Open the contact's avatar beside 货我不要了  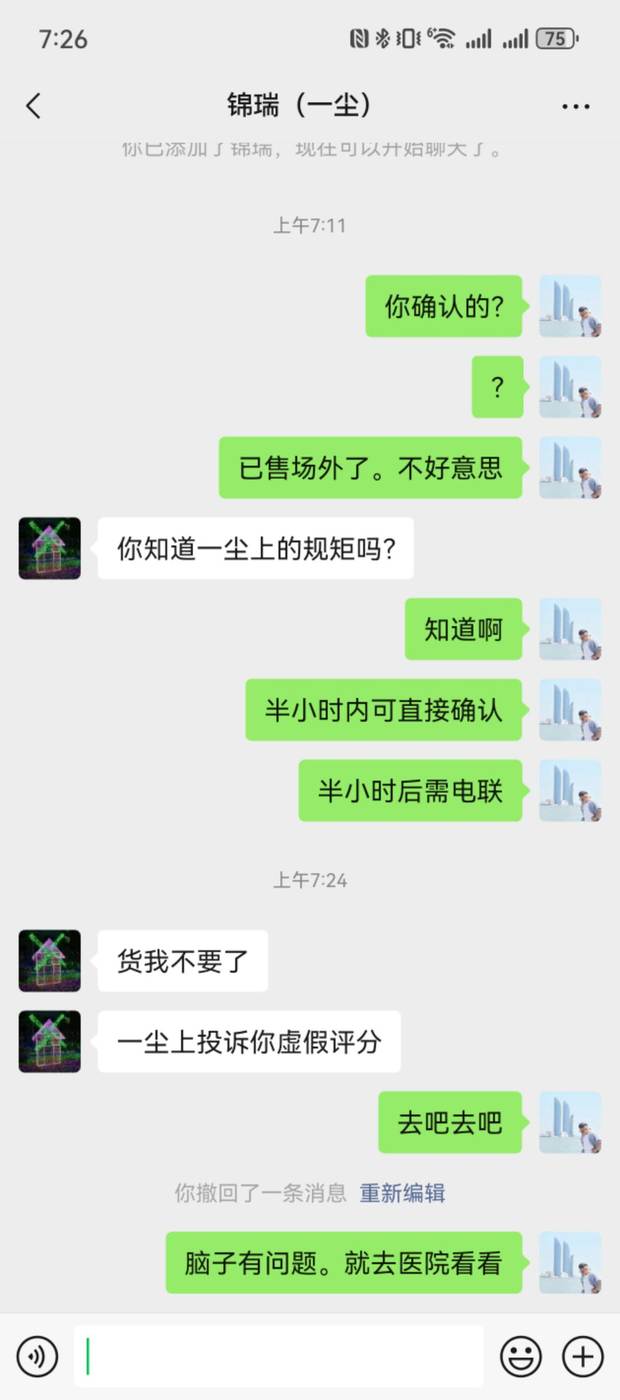click(x=50, y=961)
